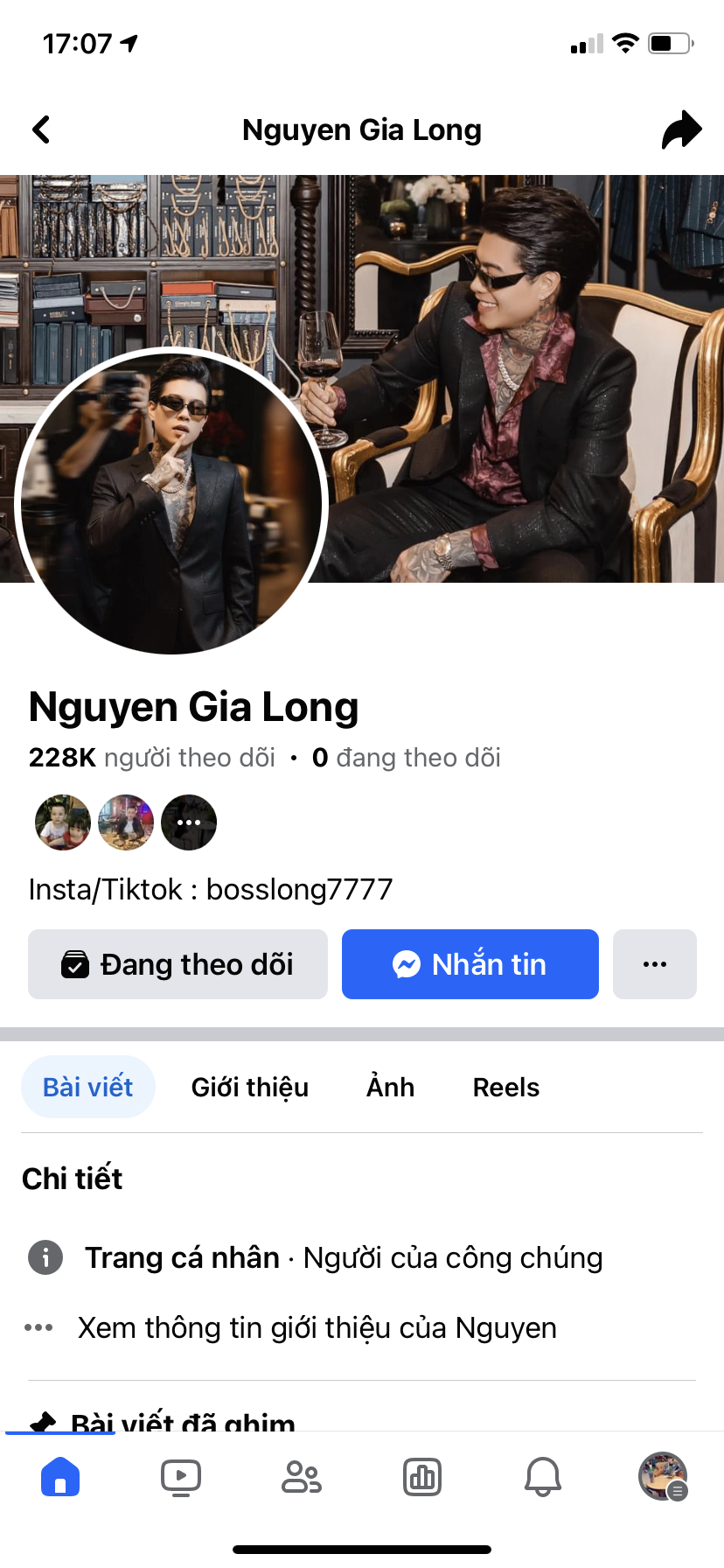Open the Friends tab in bottom bar
The image size is (724, 1568).
point(302,1478)
